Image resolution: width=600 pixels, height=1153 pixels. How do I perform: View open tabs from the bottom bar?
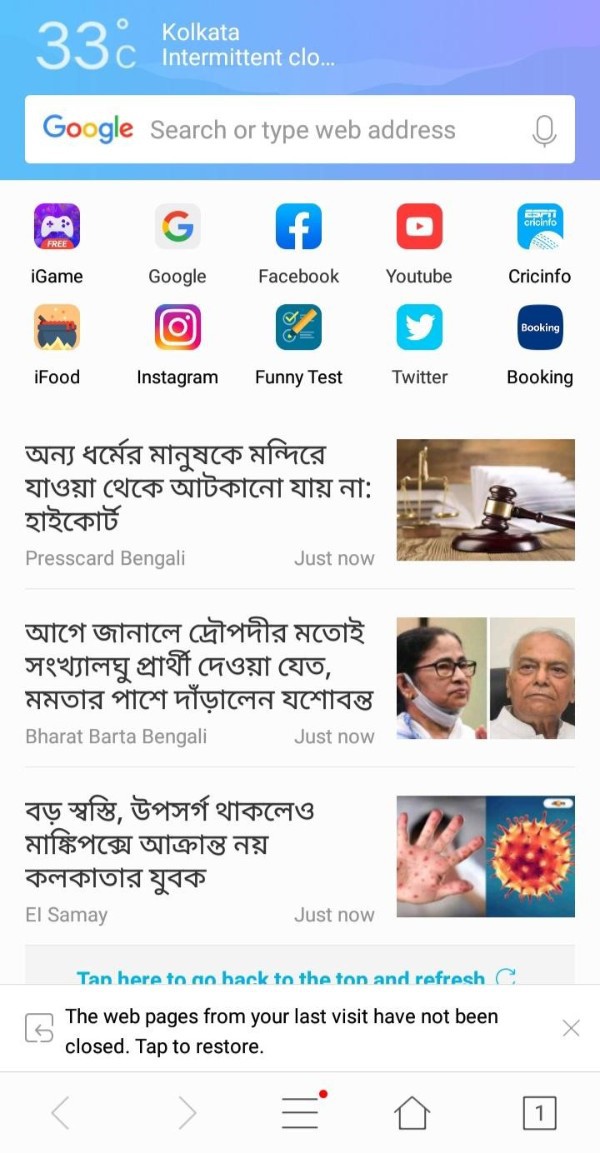(x=539, y=1112)
